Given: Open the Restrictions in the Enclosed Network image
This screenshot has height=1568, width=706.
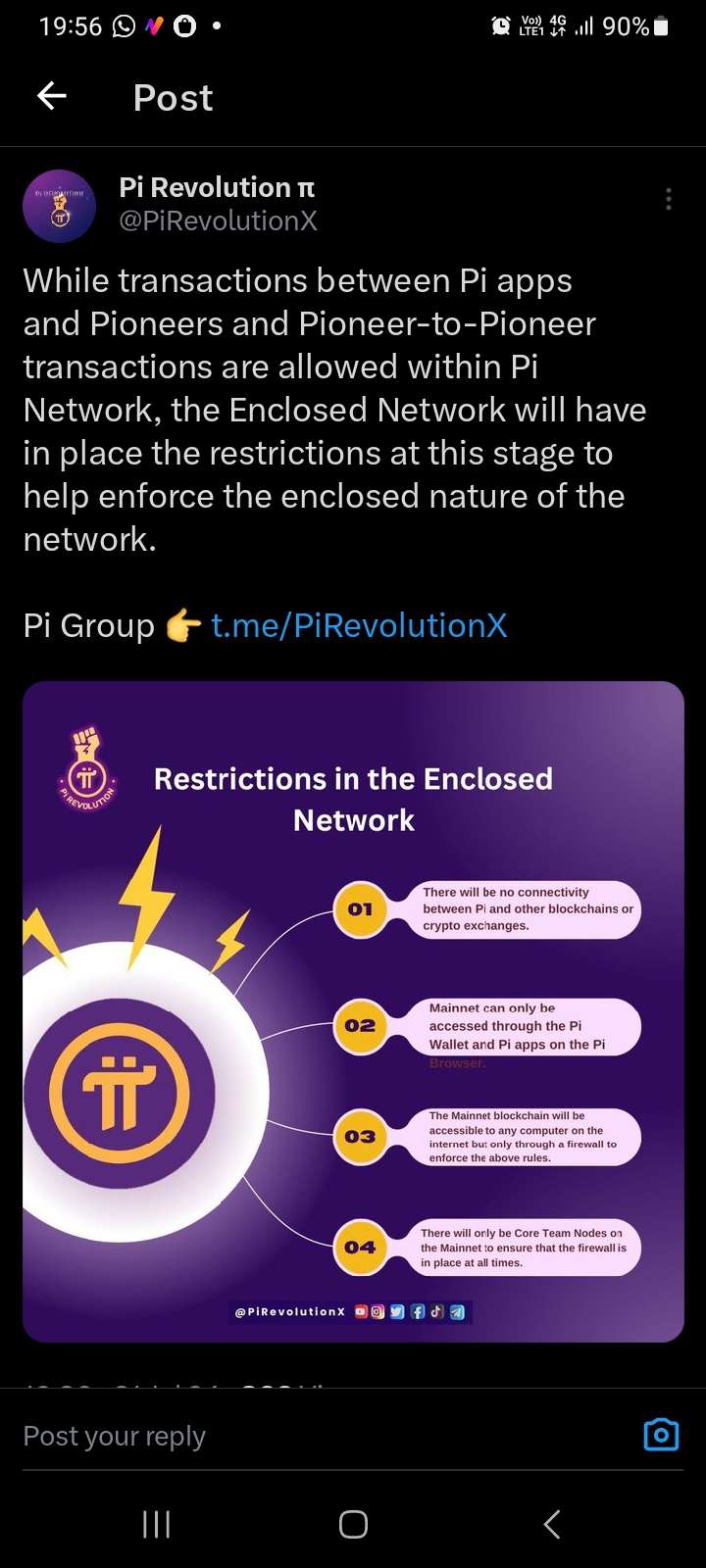Looking at the screenshot, I should 353,1011.
